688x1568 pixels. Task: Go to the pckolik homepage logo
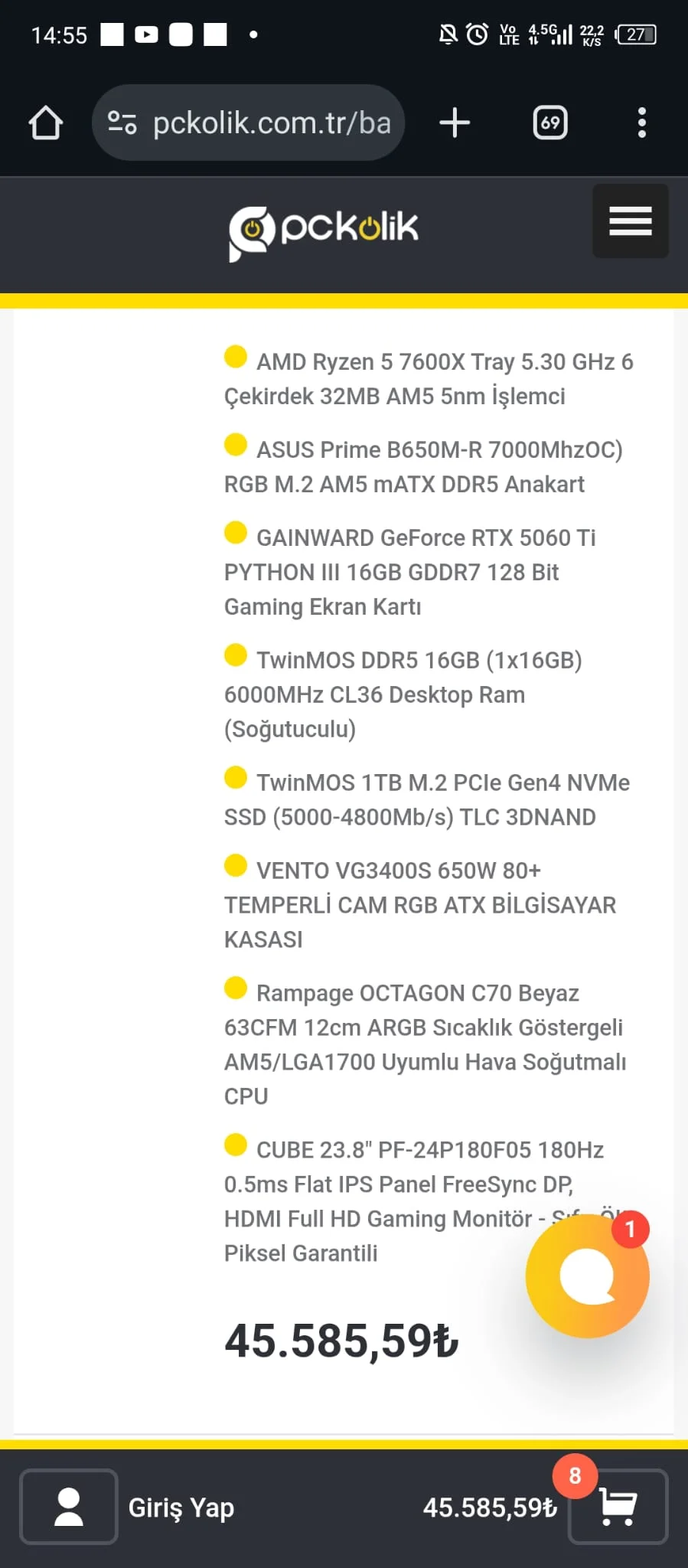click(x=324, y=230)
